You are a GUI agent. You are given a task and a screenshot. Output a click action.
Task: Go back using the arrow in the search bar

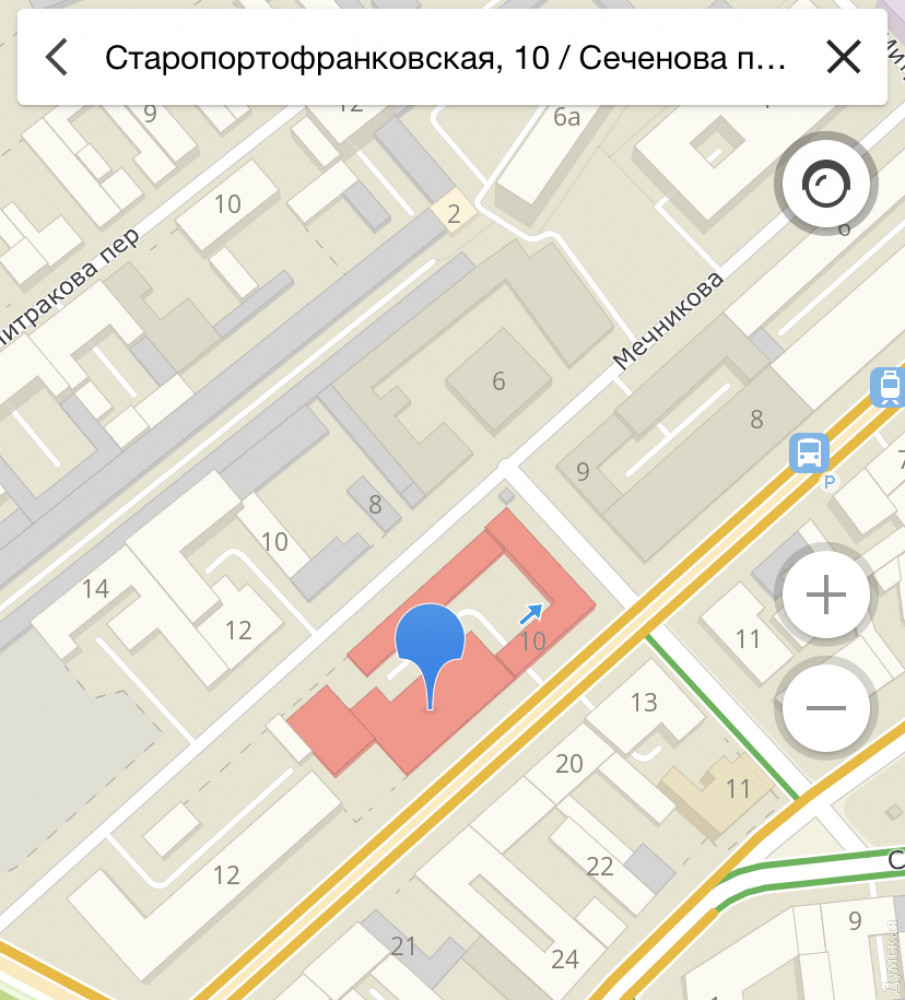coord(57,58)
